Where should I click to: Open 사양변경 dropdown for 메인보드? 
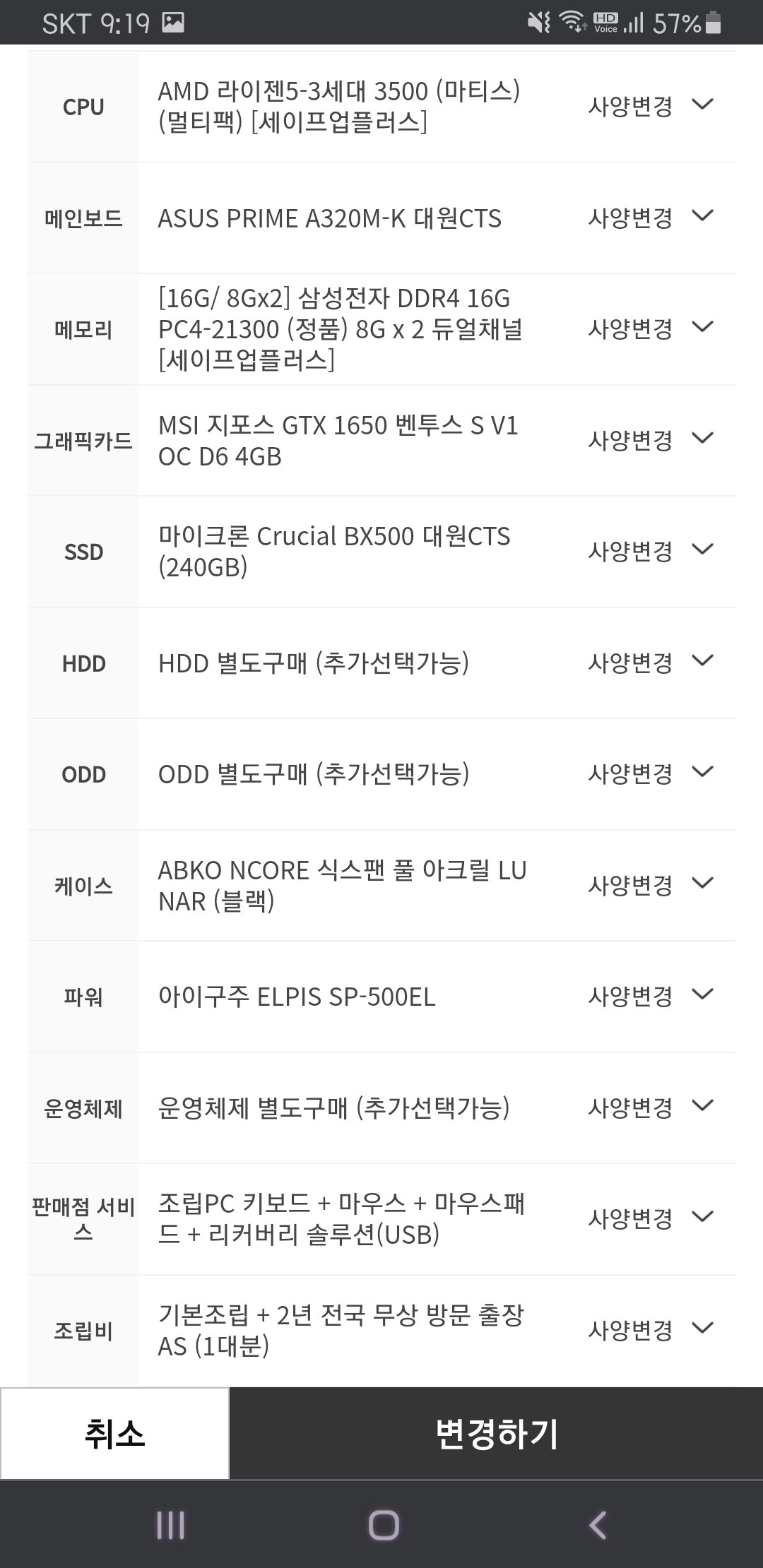(x=650, y=218)
